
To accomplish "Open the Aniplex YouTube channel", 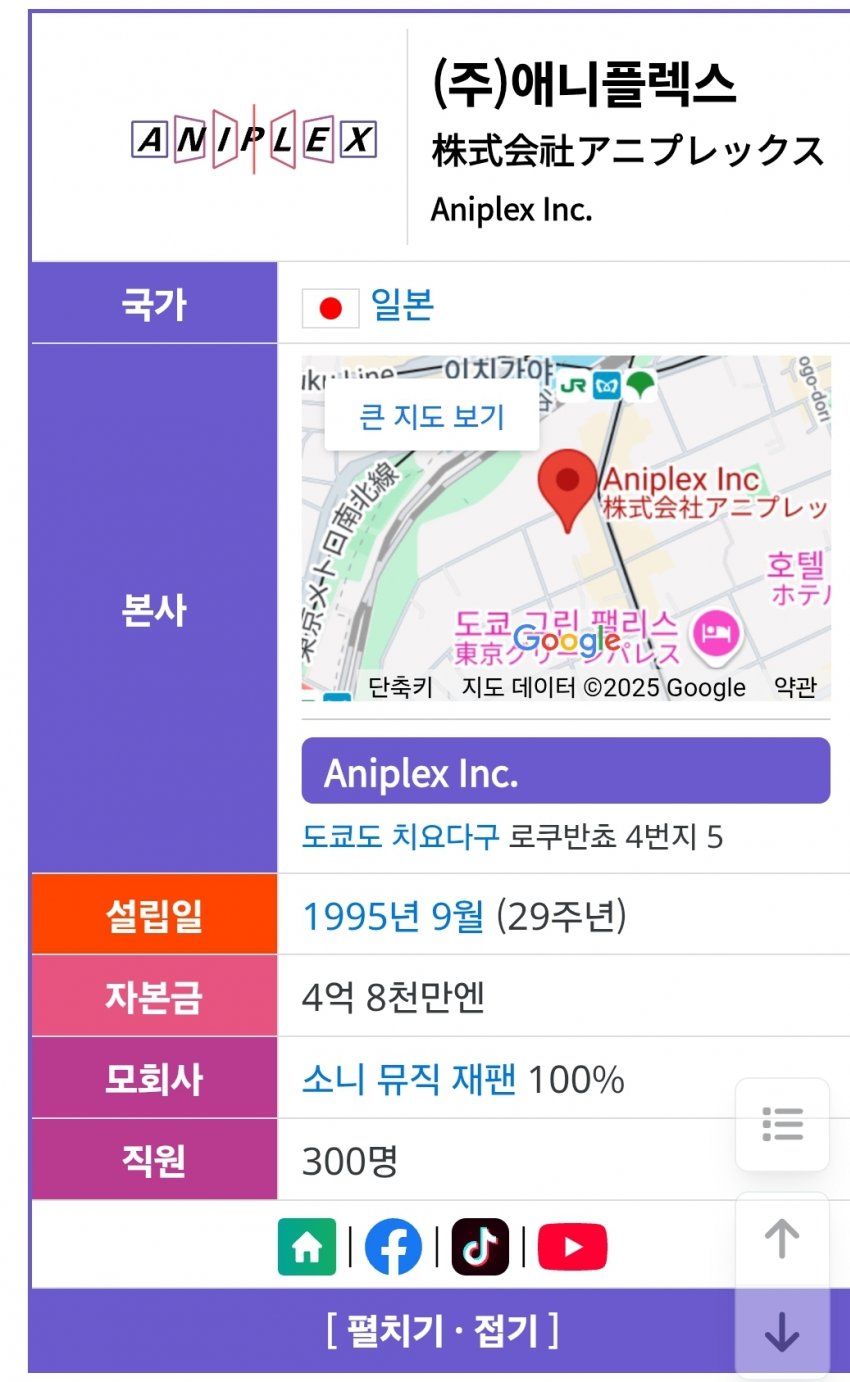I will coord(572,1247).
